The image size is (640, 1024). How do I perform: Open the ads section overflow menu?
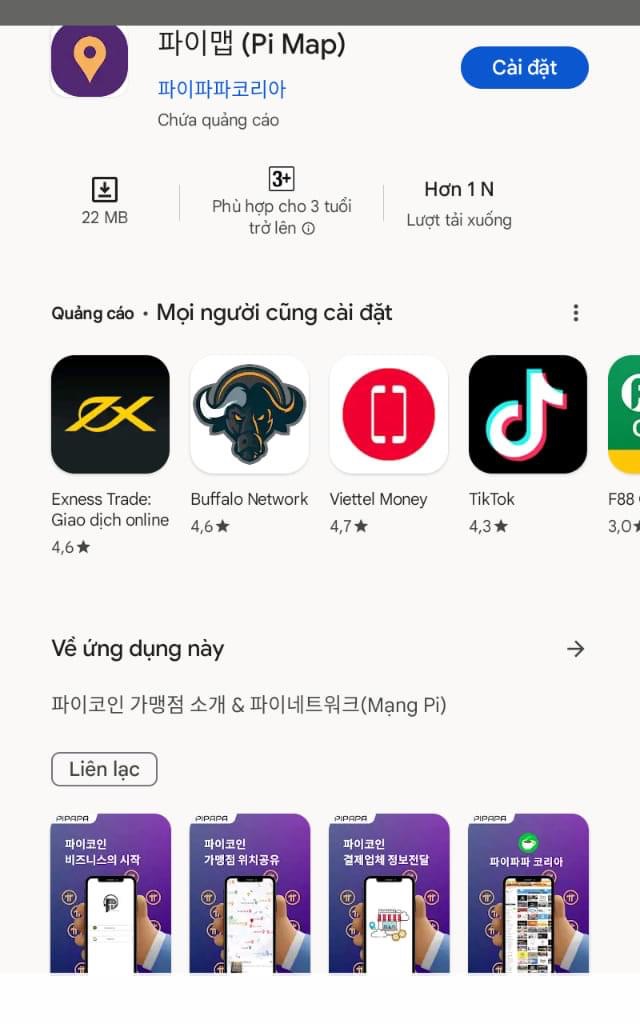[x=575, y=313]
